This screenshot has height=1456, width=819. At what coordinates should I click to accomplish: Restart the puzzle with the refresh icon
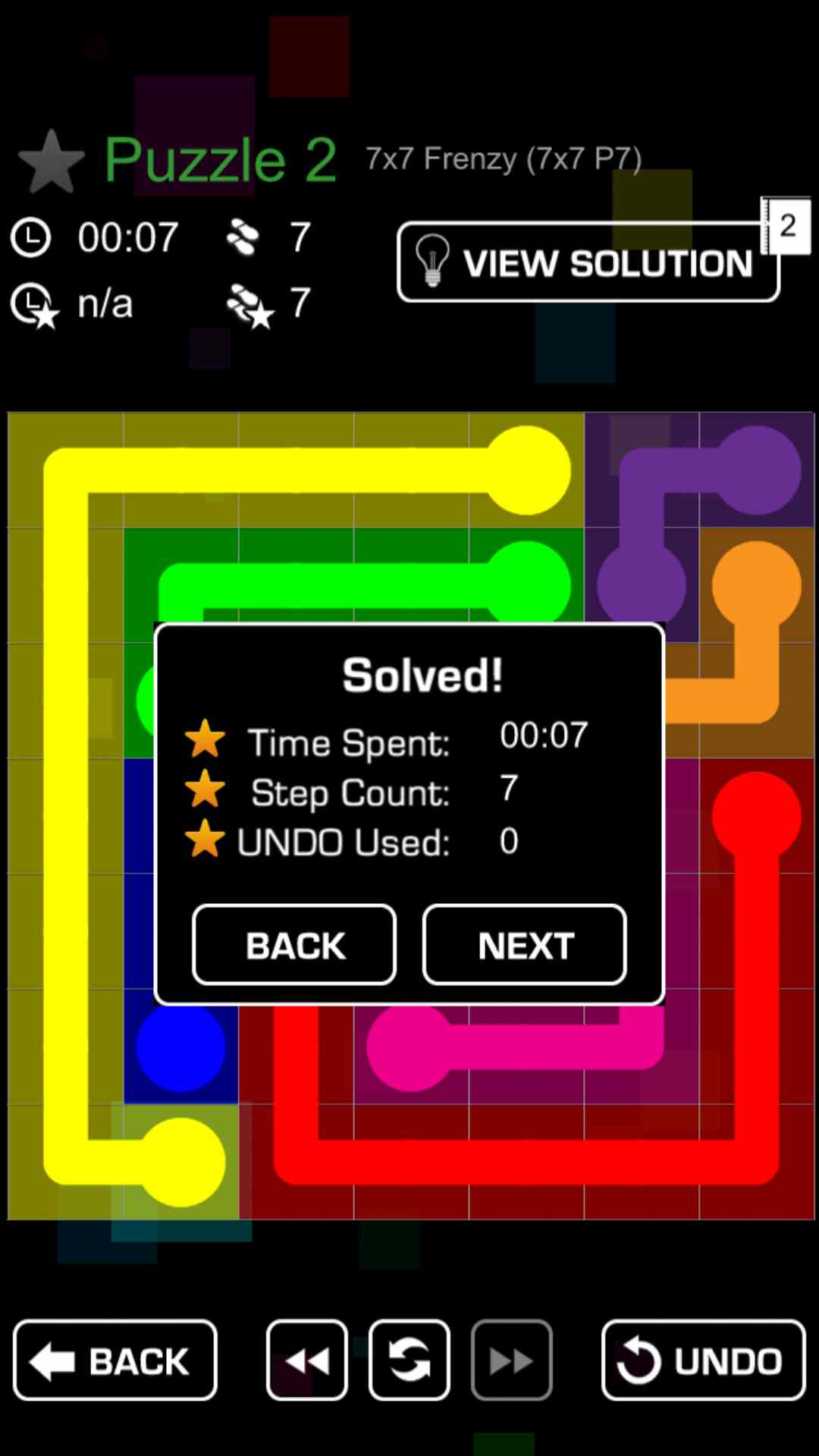(409, 1360)
